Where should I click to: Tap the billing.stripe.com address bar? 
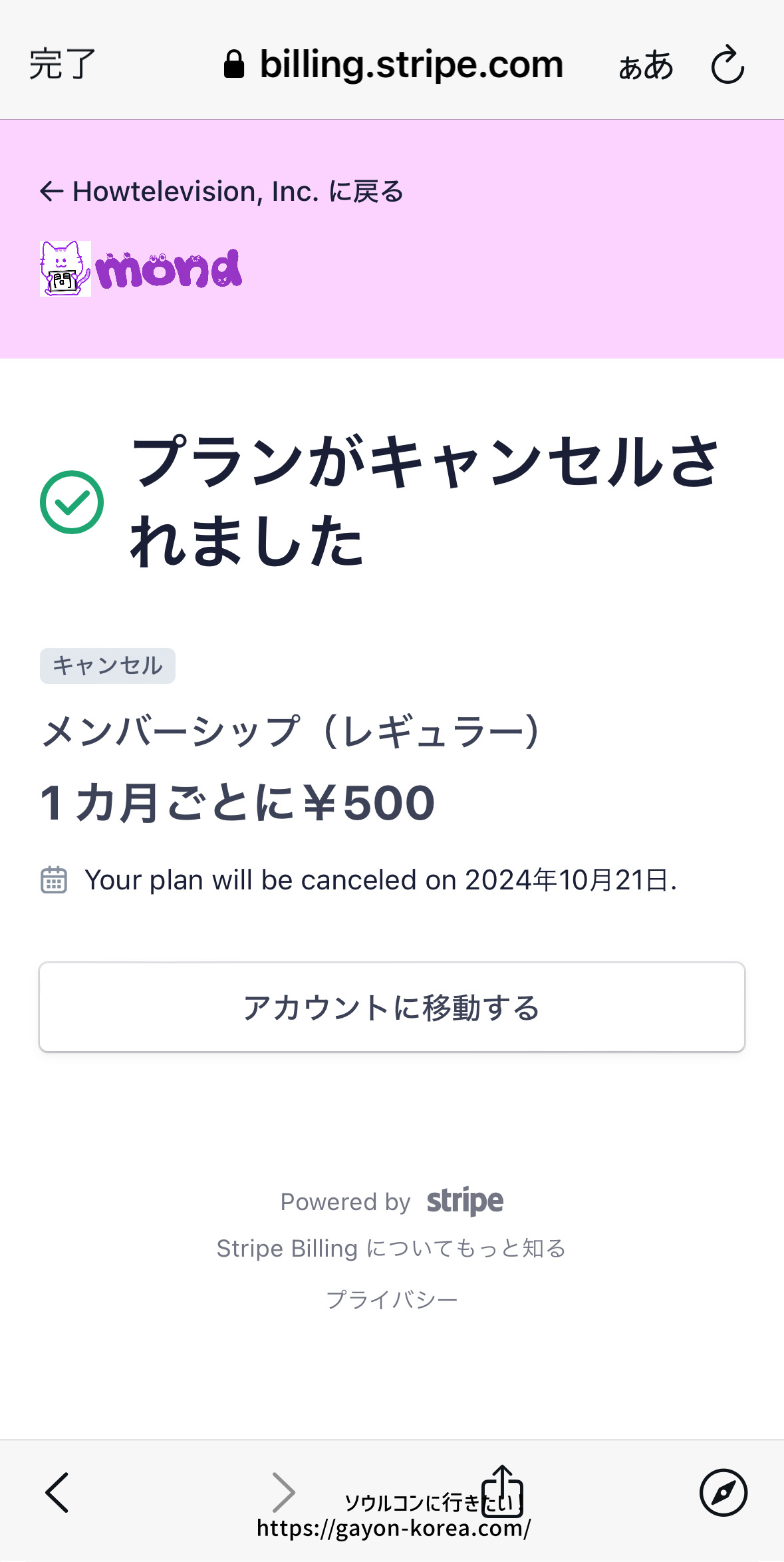(411, 63)
